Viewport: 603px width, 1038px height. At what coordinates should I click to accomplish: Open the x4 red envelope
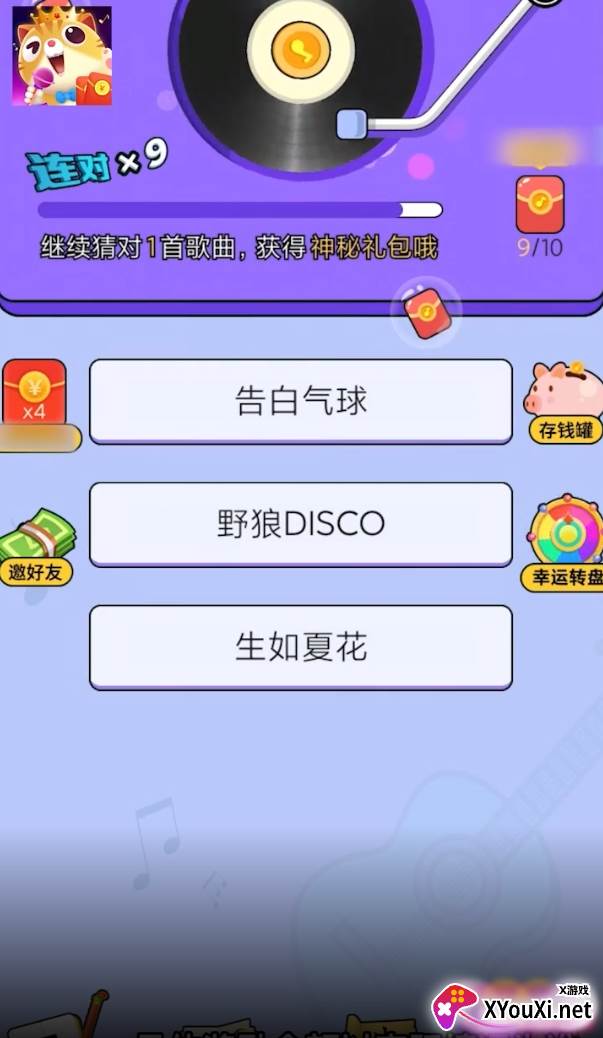[x=34, y=392]
